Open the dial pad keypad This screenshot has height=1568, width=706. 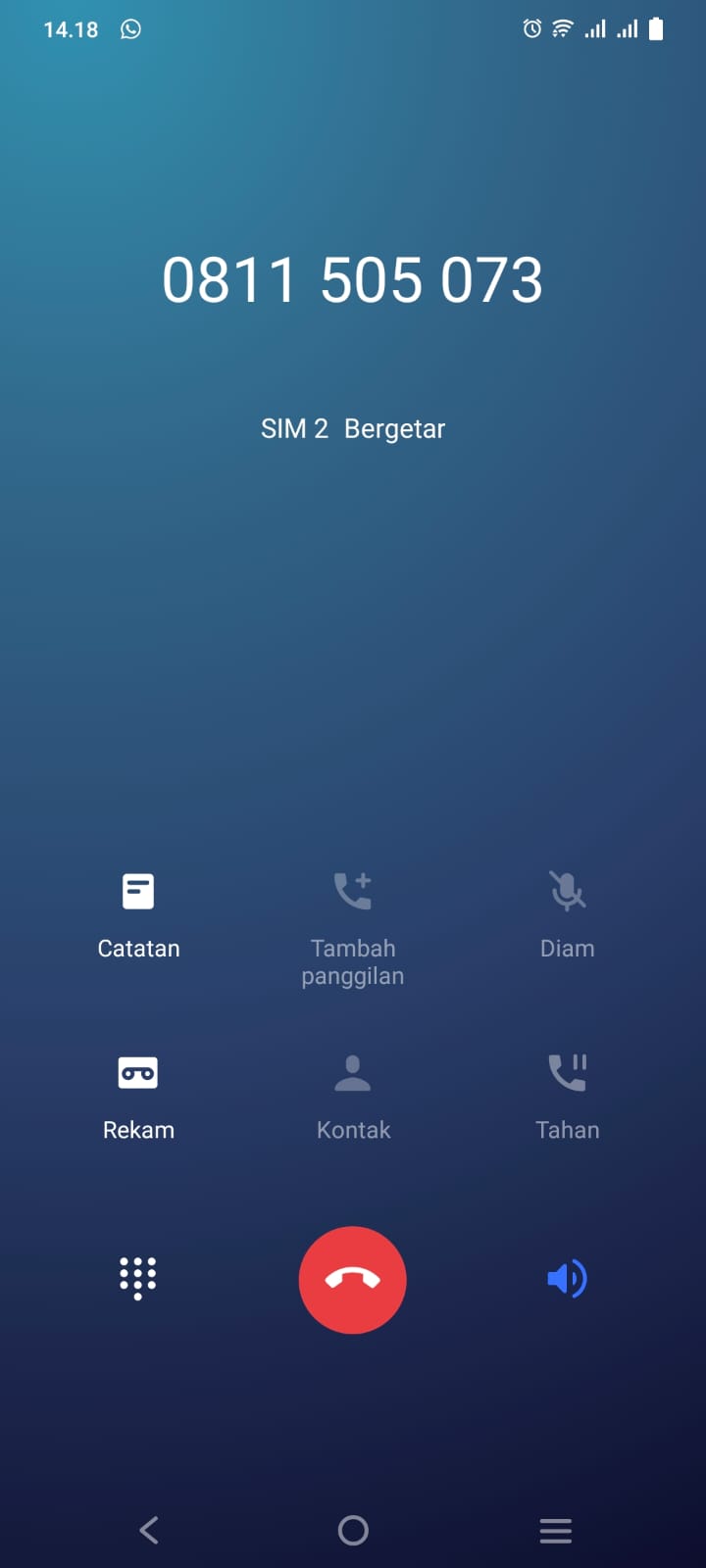(138, 1278)
